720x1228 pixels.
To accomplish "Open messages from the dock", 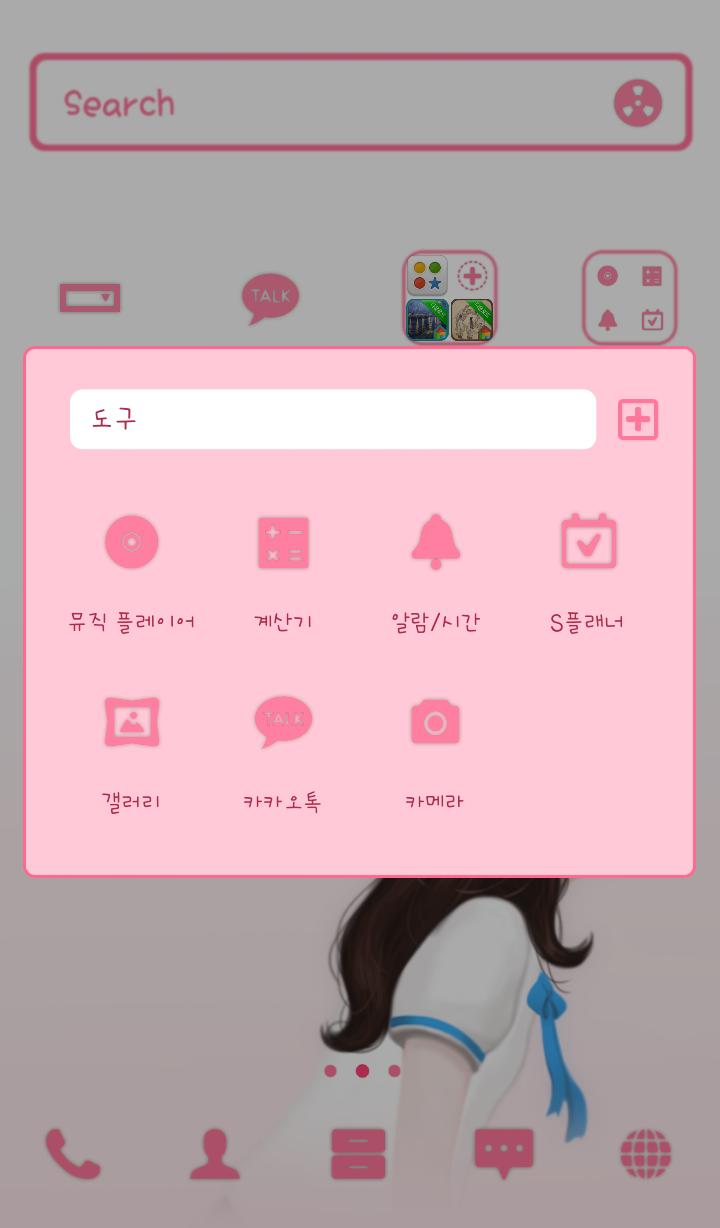I will [503, 1154].
